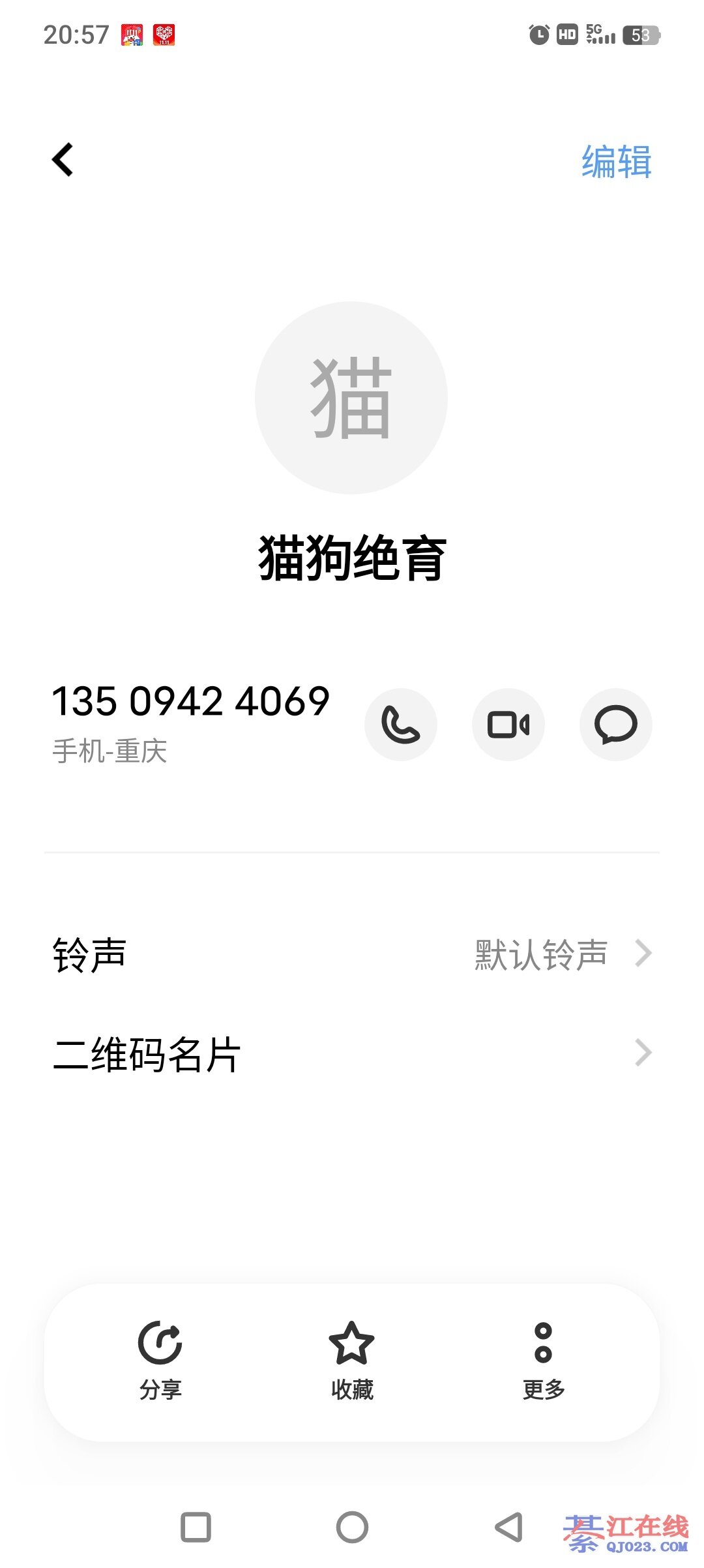Open 更多 options menu
Screen dimensions: 704x1568
543,1360
